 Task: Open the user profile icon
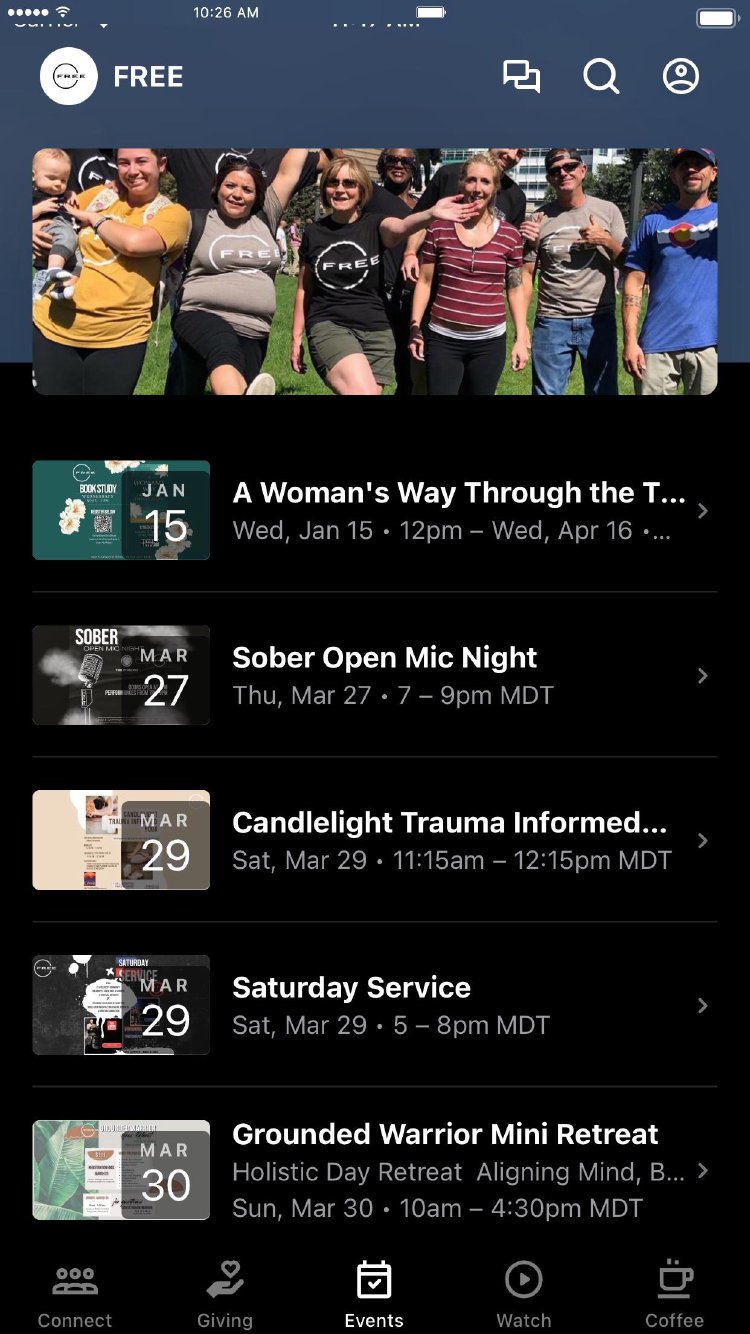pyautogui.click(x=681, y=77)
